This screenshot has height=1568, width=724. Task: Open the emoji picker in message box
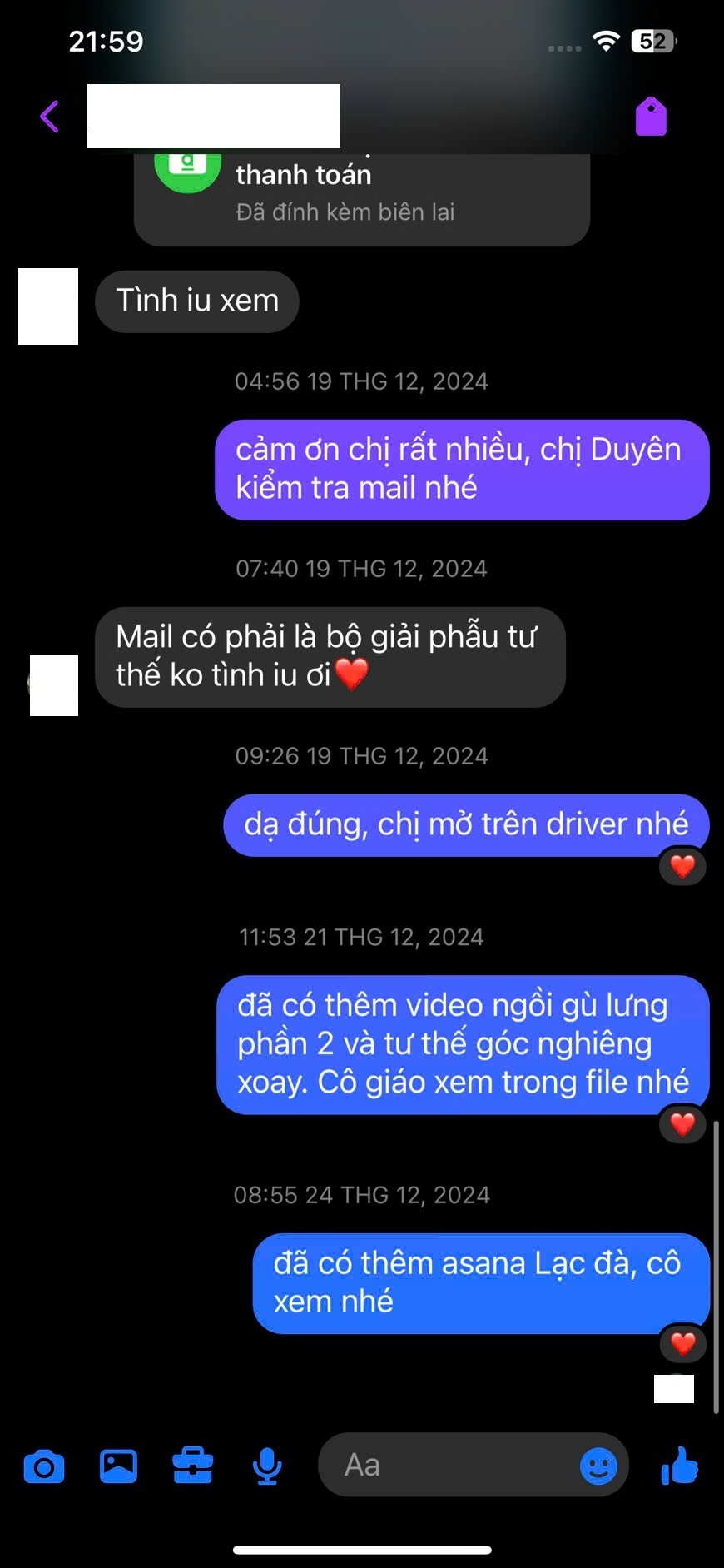(598, 1466)
